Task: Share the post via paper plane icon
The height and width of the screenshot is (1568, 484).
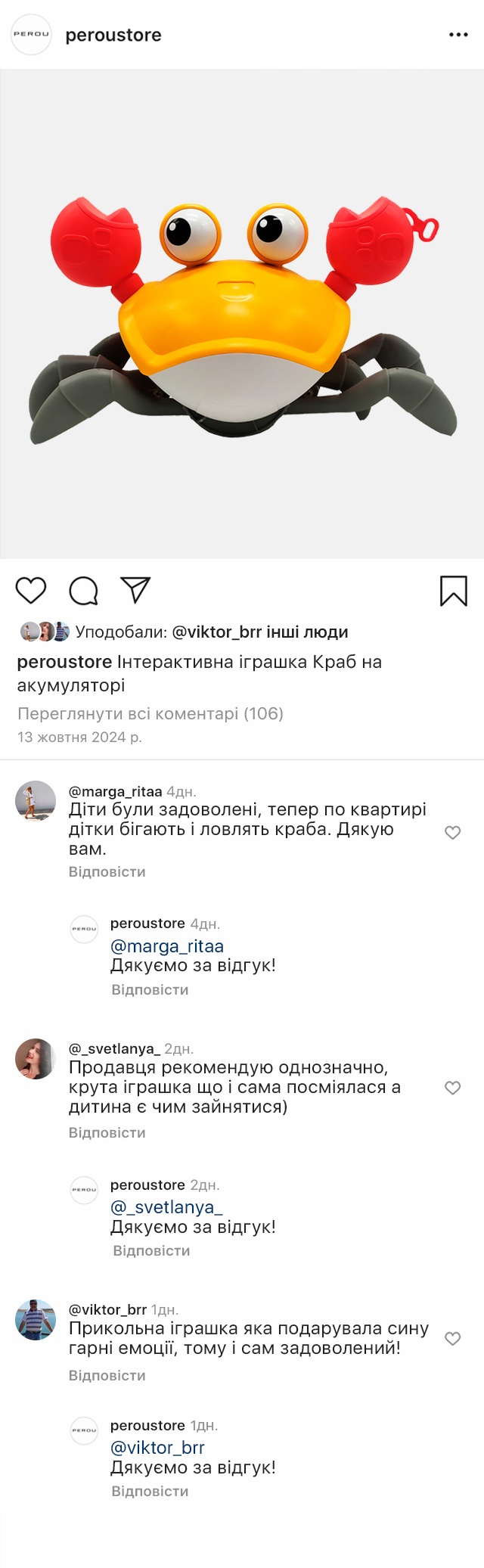Action: 136,590
